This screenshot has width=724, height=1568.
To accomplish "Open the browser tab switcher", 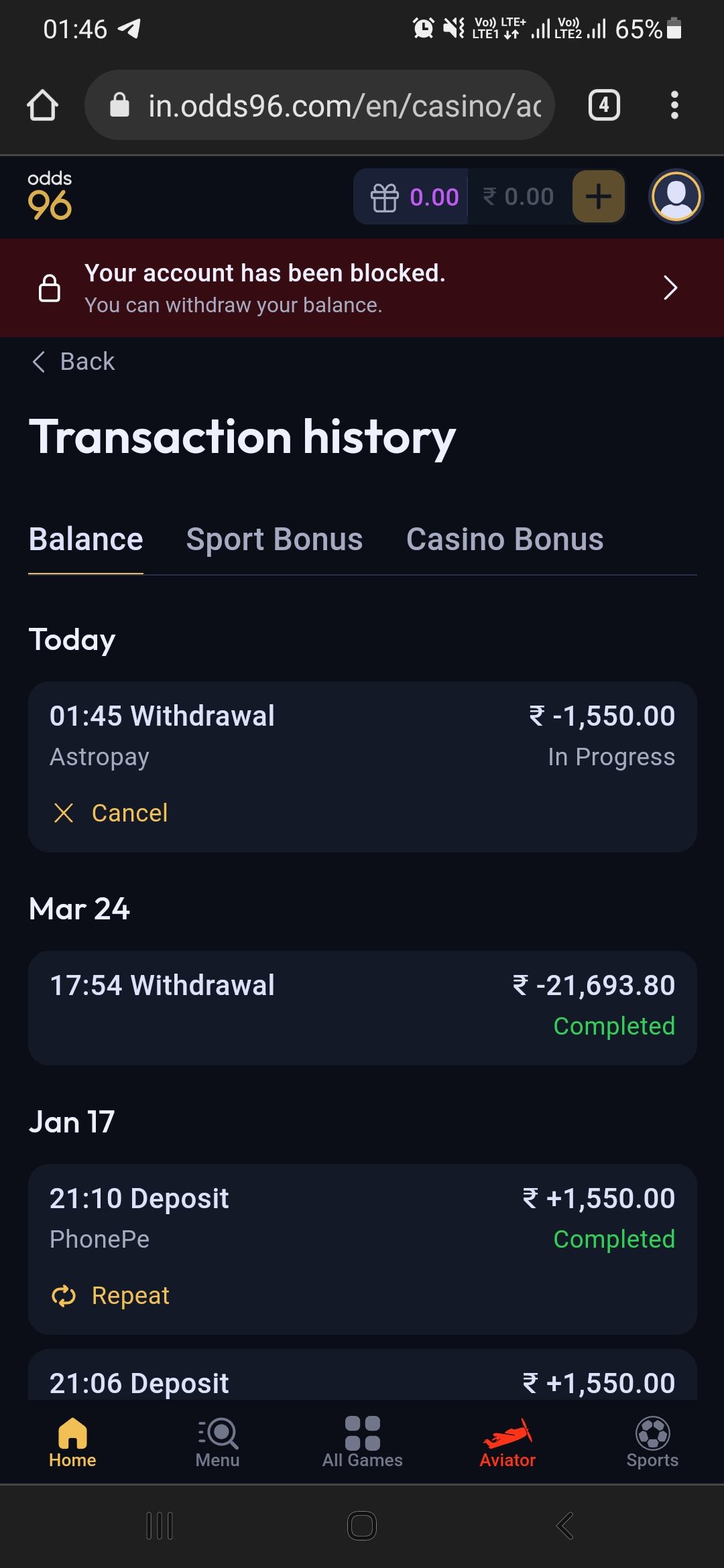I will (x=604, y=105).
